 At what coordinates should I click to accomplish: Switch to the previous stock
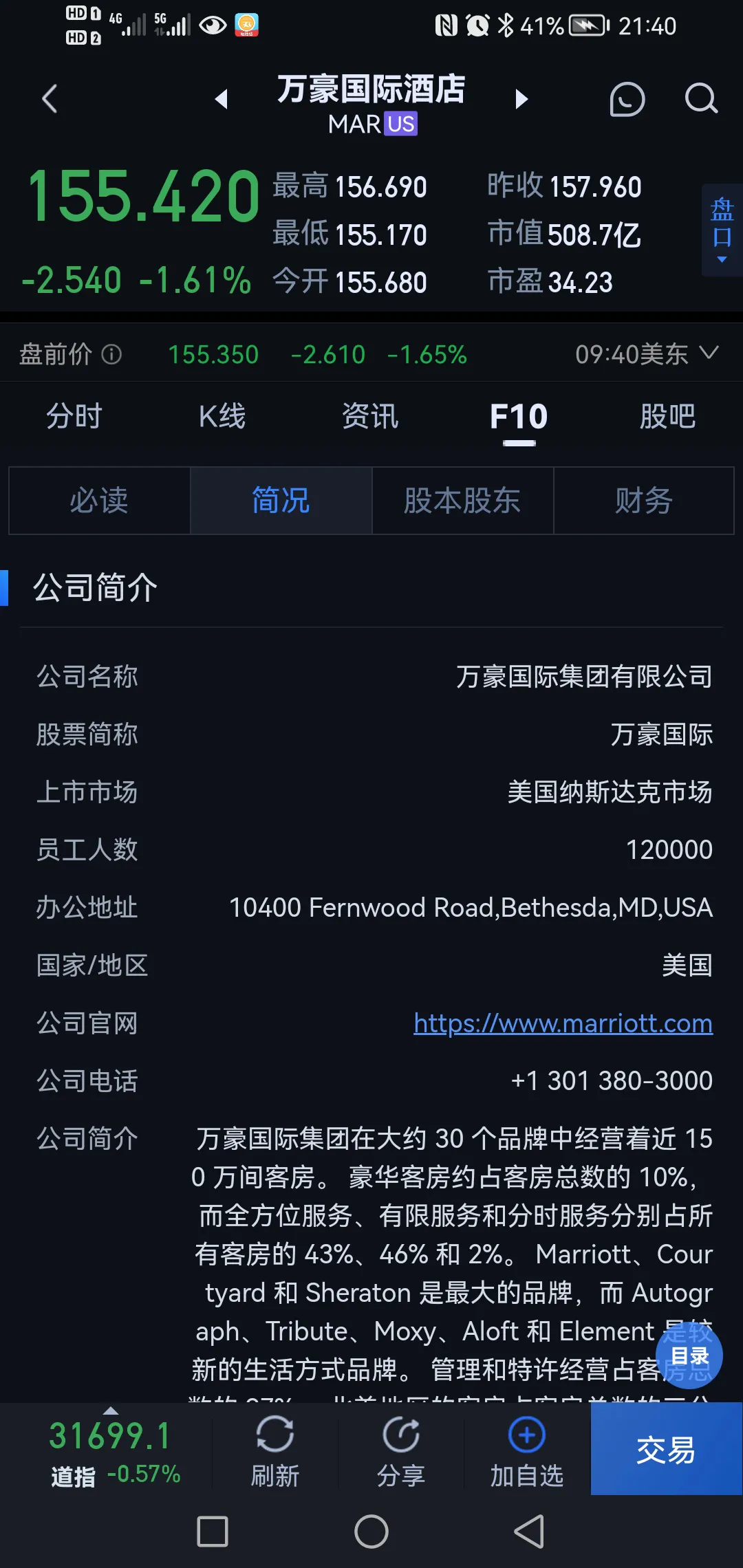point(222,99)
